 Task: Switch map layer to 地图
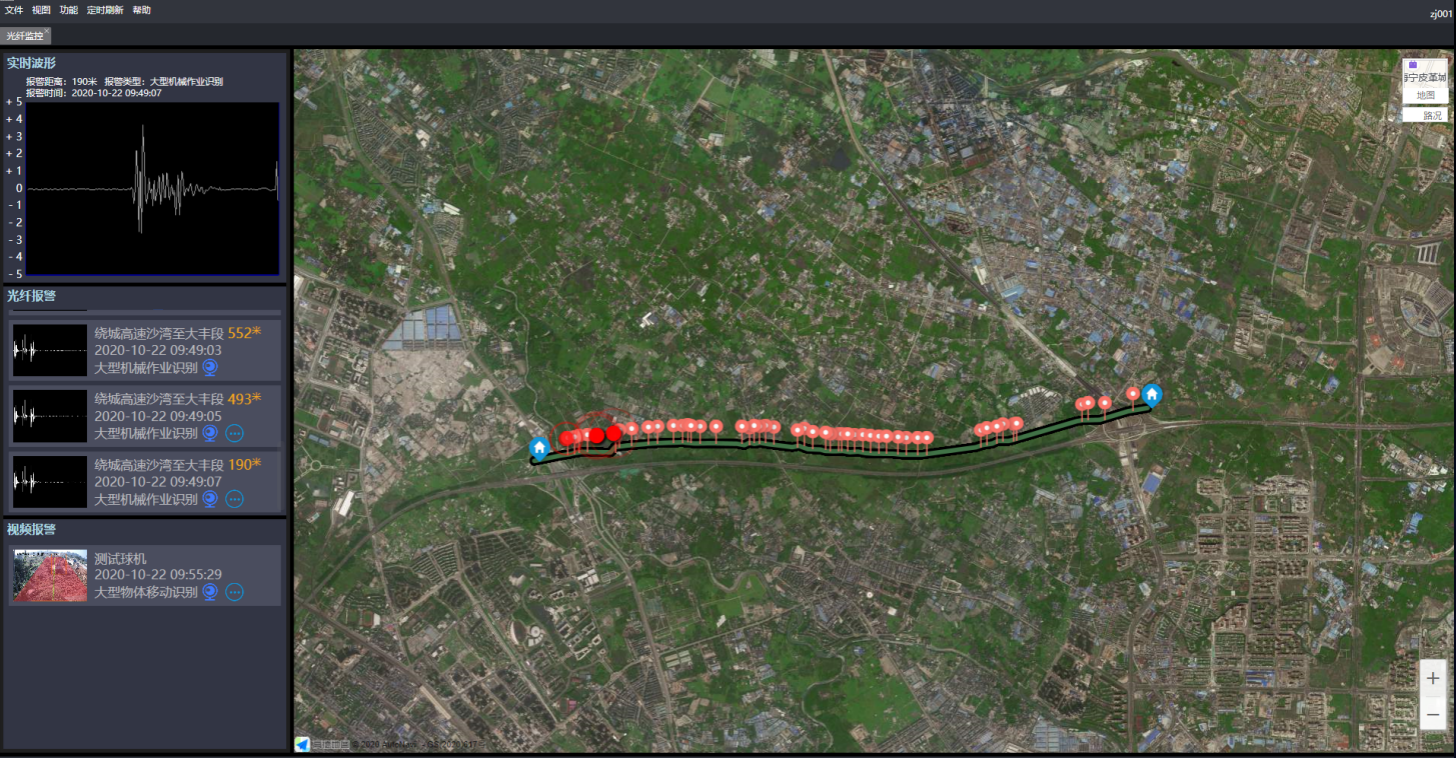[x=1425, y=95]
